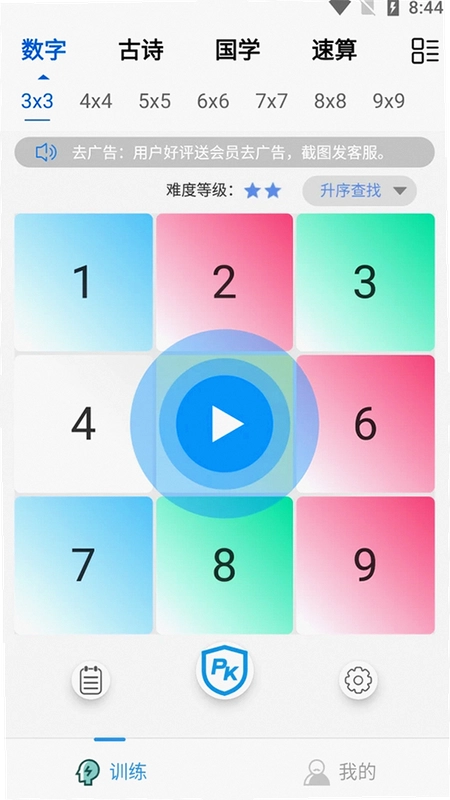Choose the 6x6 grid size
Viewport: 450px width, 800px height.
click(x=213, y=101)
